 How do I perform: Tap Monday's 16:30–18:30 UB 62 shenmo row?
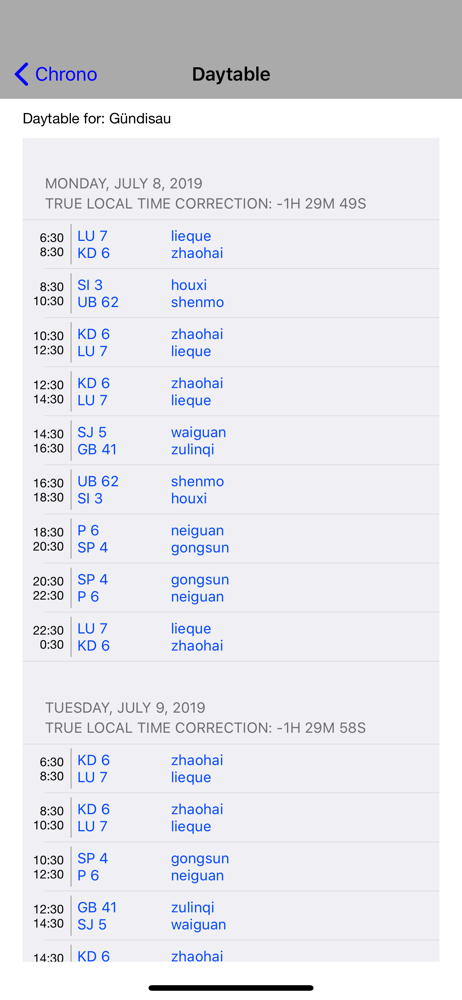231,490
